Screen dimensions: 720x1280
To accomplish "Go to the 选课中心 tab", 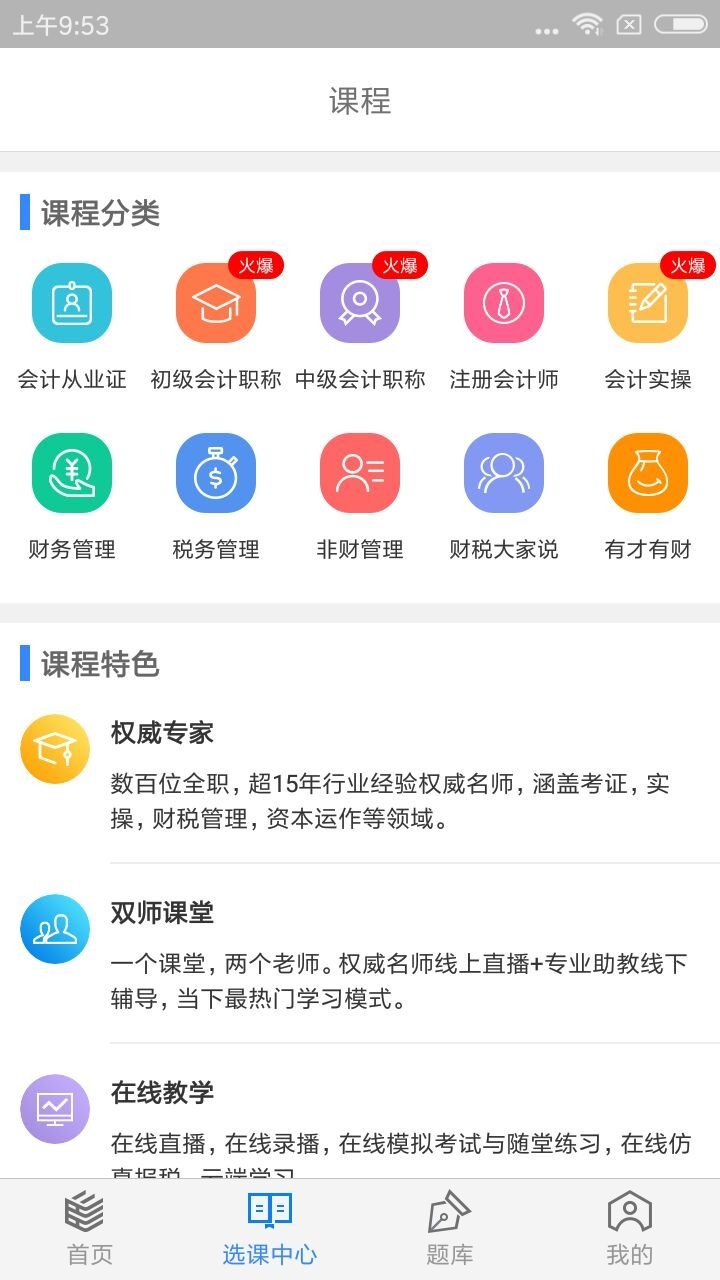I will [270, 1229].
